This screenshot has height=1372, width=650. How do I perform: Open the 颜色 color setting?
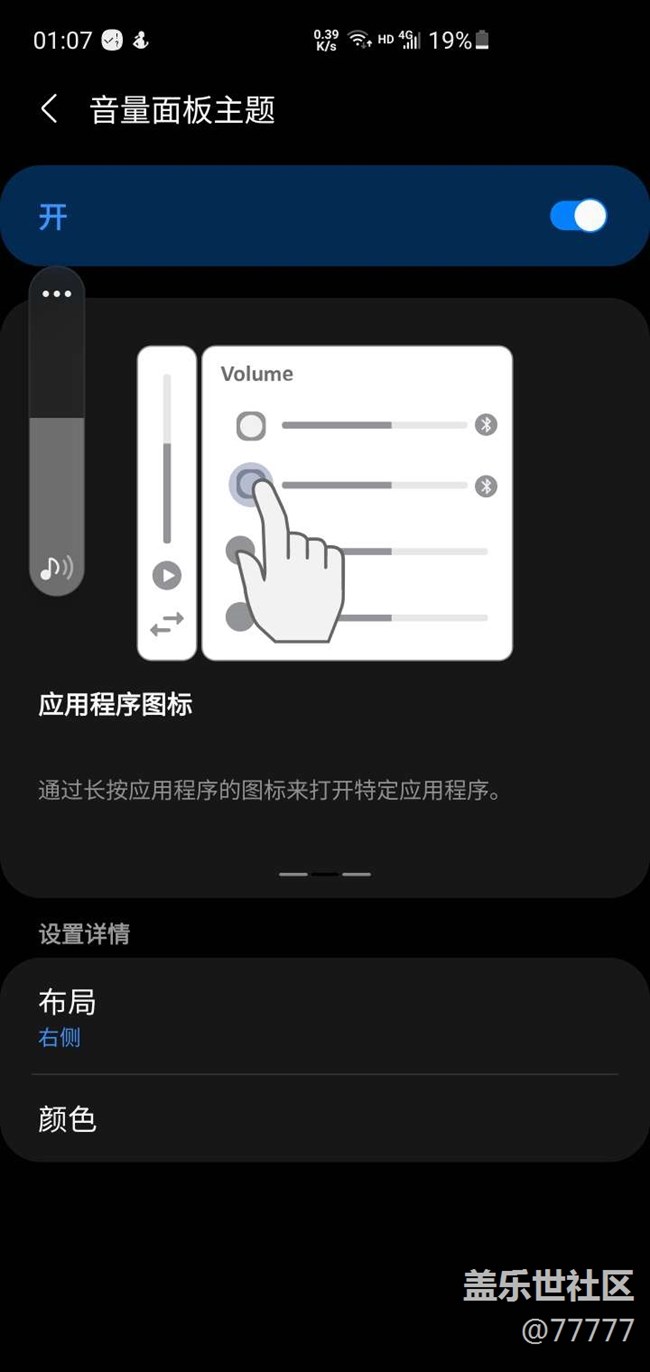(x=324, y=1118)
